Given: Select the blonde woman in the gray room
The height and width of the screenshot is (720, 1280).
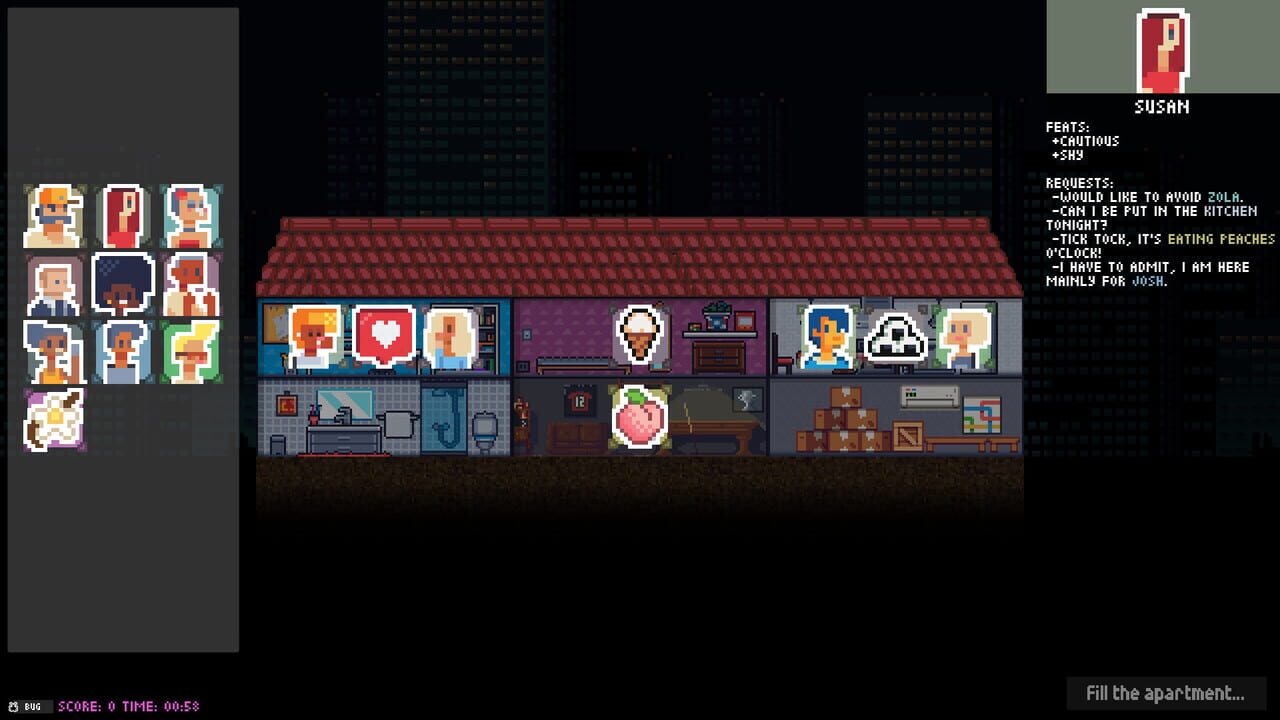Looking at the screenshot, I should pyautogui.click(x=964, y=337).
